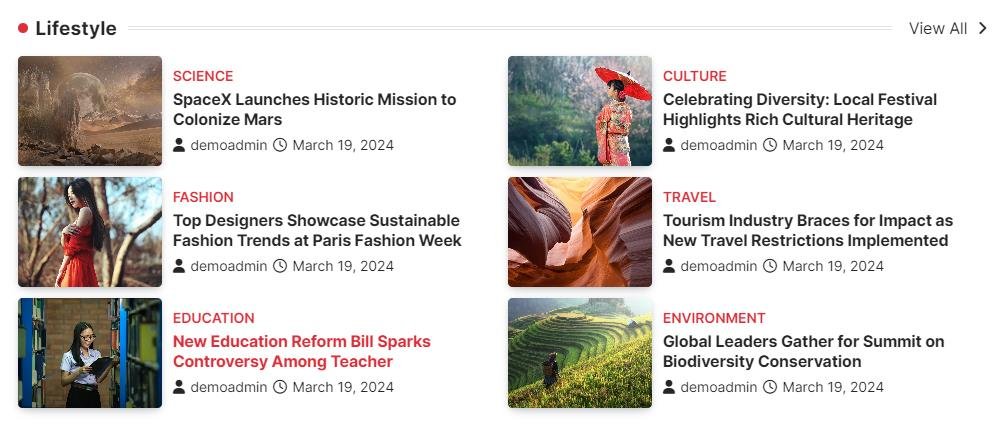Open the SpaceX Mars mission article
The height and width of the screenshot is (428, 1006).
[x=314, y=110]
